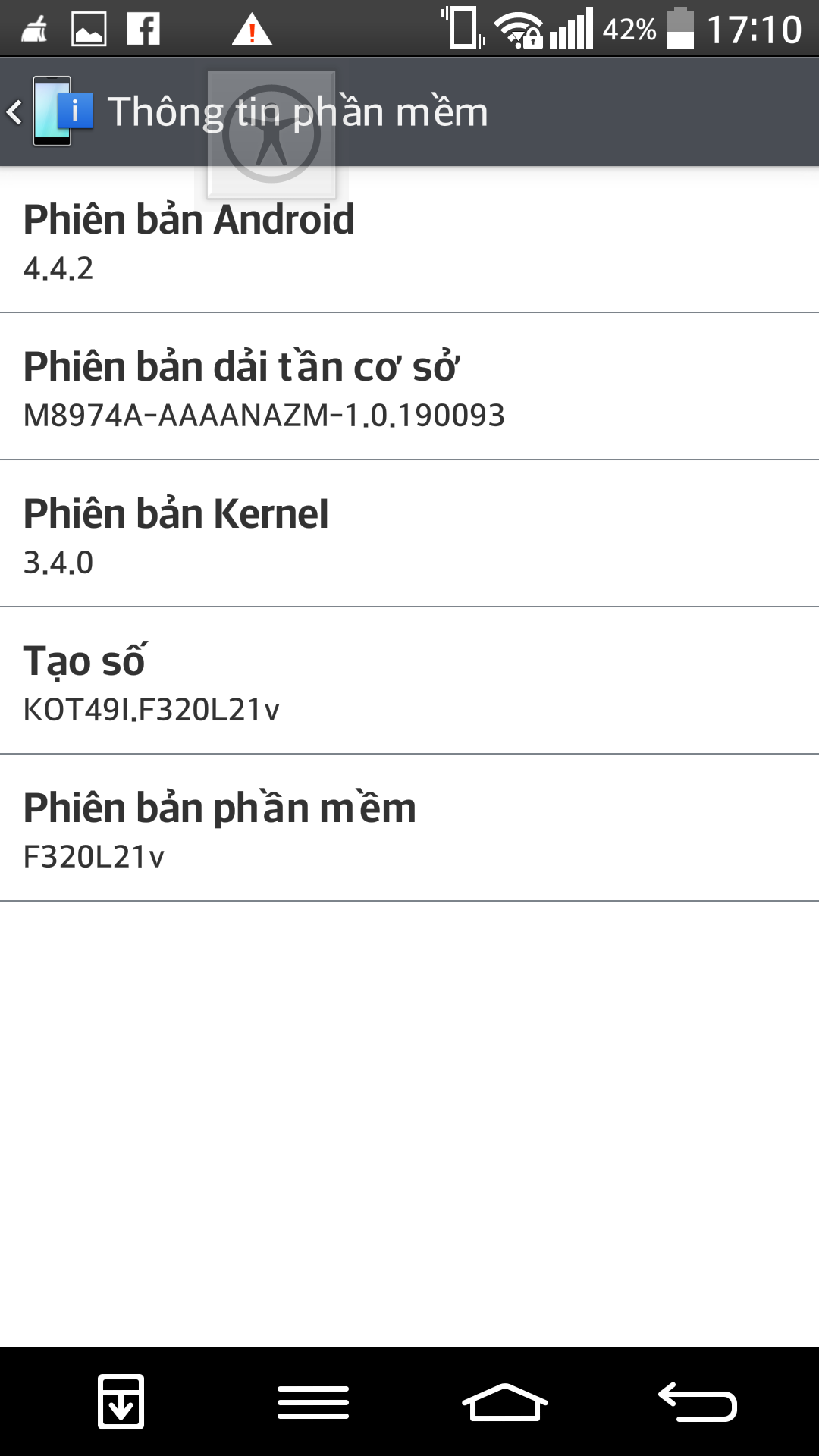The image size is (819, 1456).
Task: Pull down the notification panel button
Action: point(121,1401)
